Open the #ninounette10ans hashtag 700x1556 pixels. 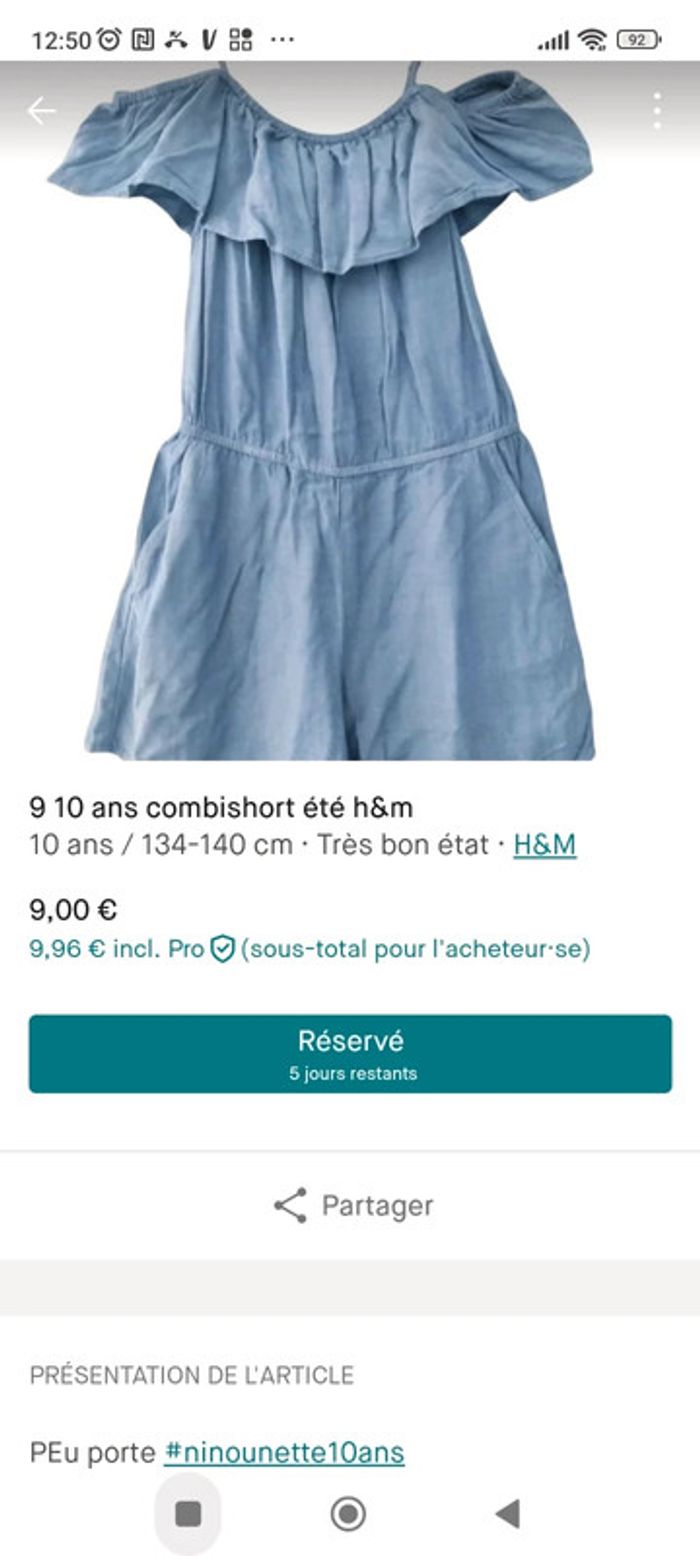click(284, 1452)
